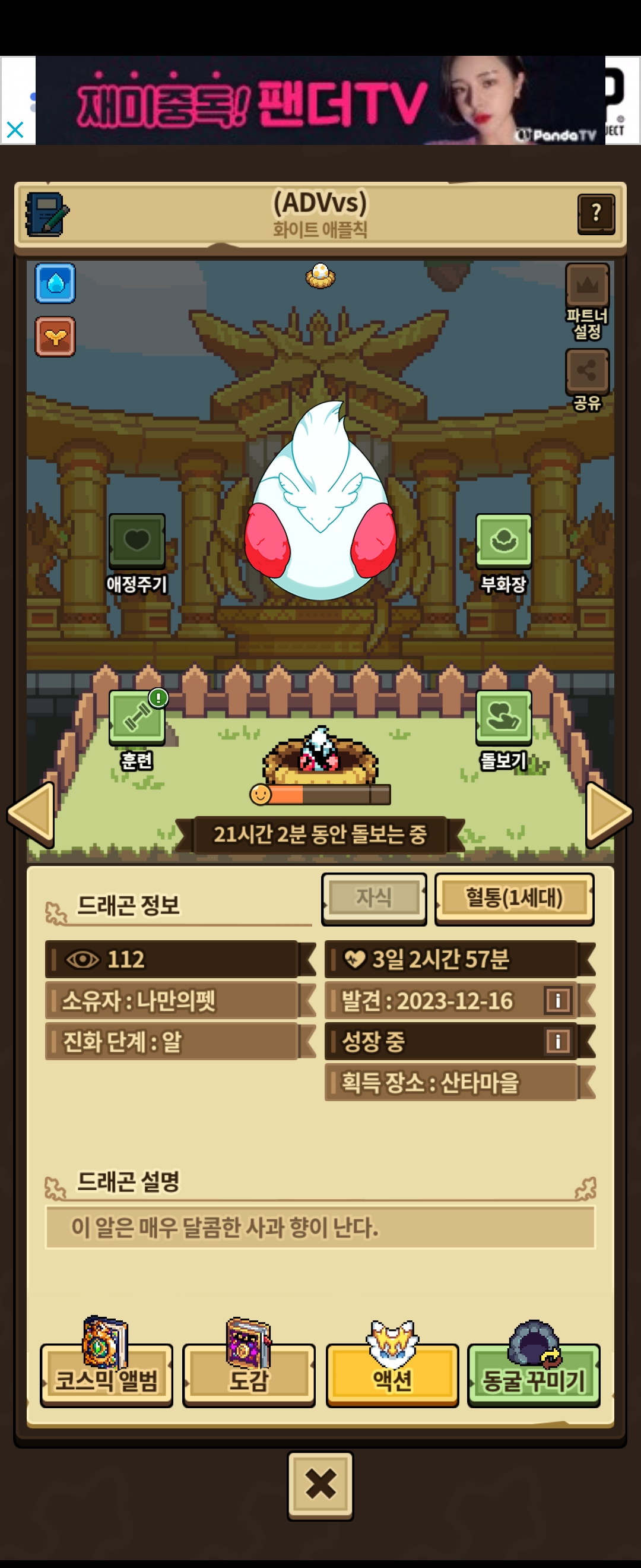Go to previous dragon with left arrow
The image size is (641, 1568).
pyautogui.click(x=31, y=814)
